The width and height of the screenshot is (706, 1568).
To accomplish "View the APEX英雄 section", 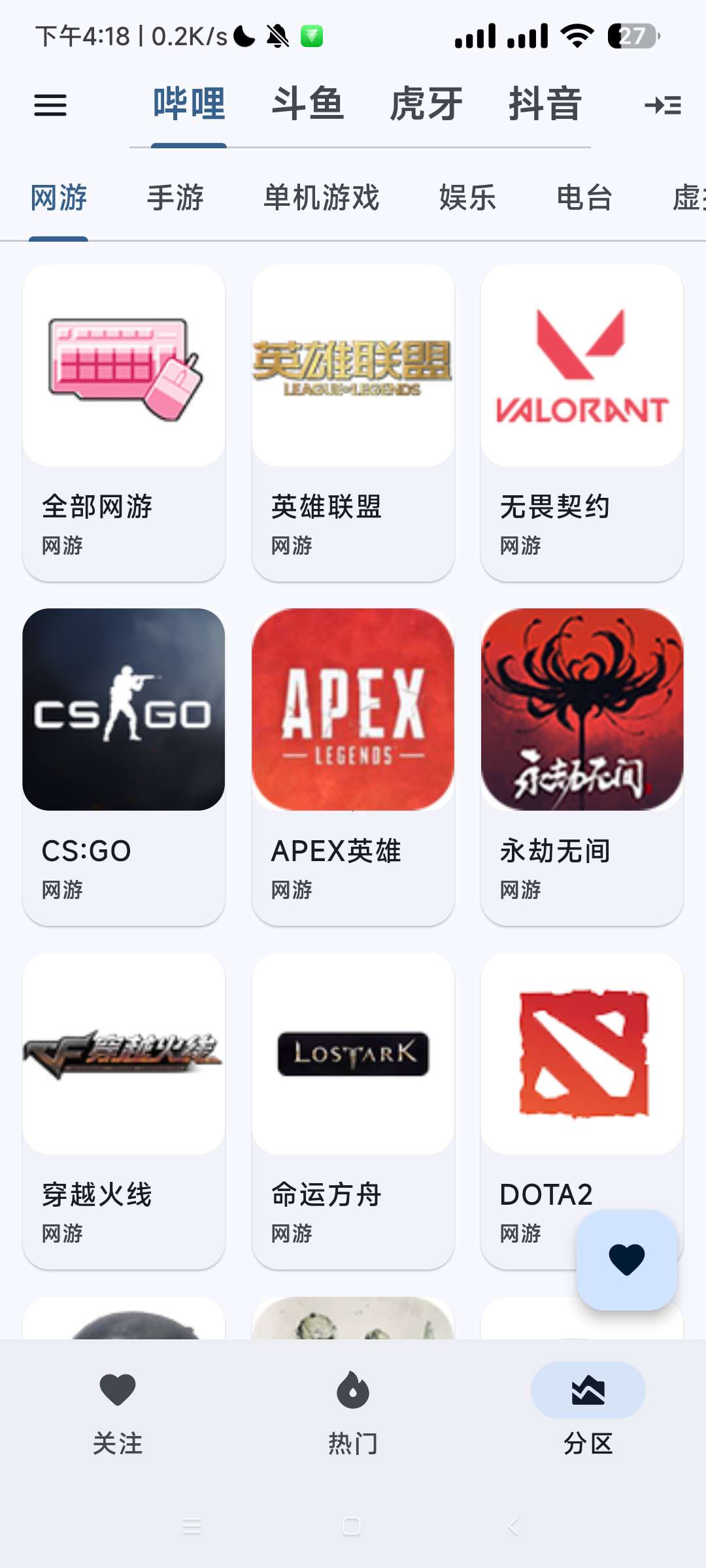I will click(353, 766).
